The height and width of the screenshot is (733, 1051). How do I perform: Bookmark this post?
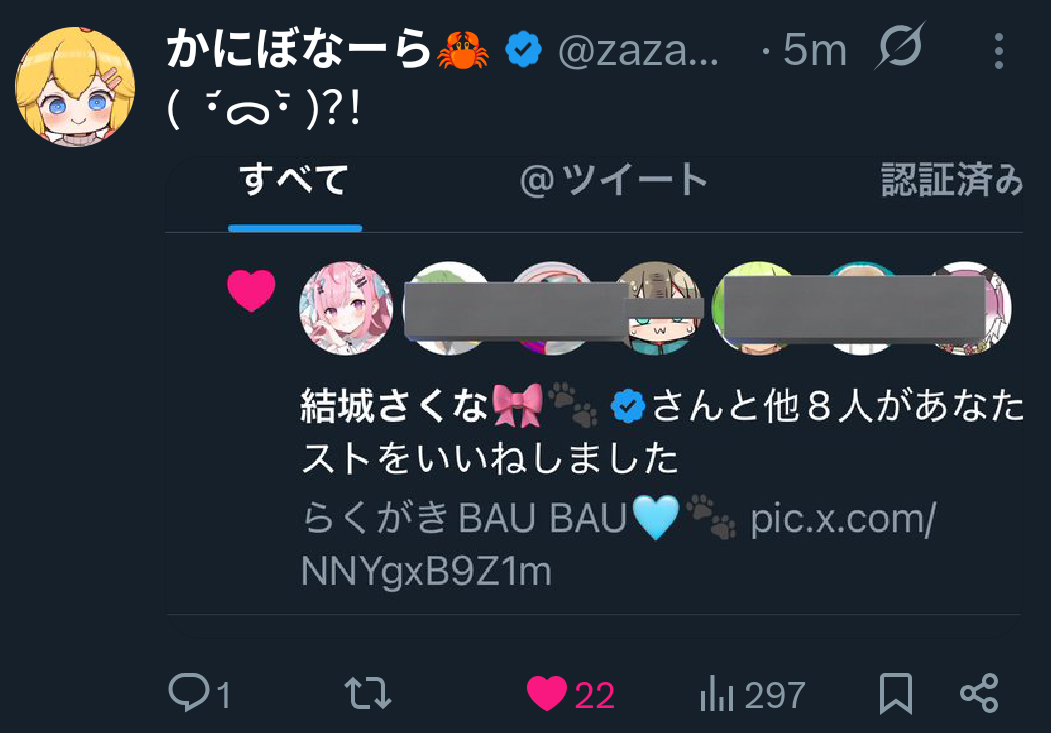coord(895,693)
